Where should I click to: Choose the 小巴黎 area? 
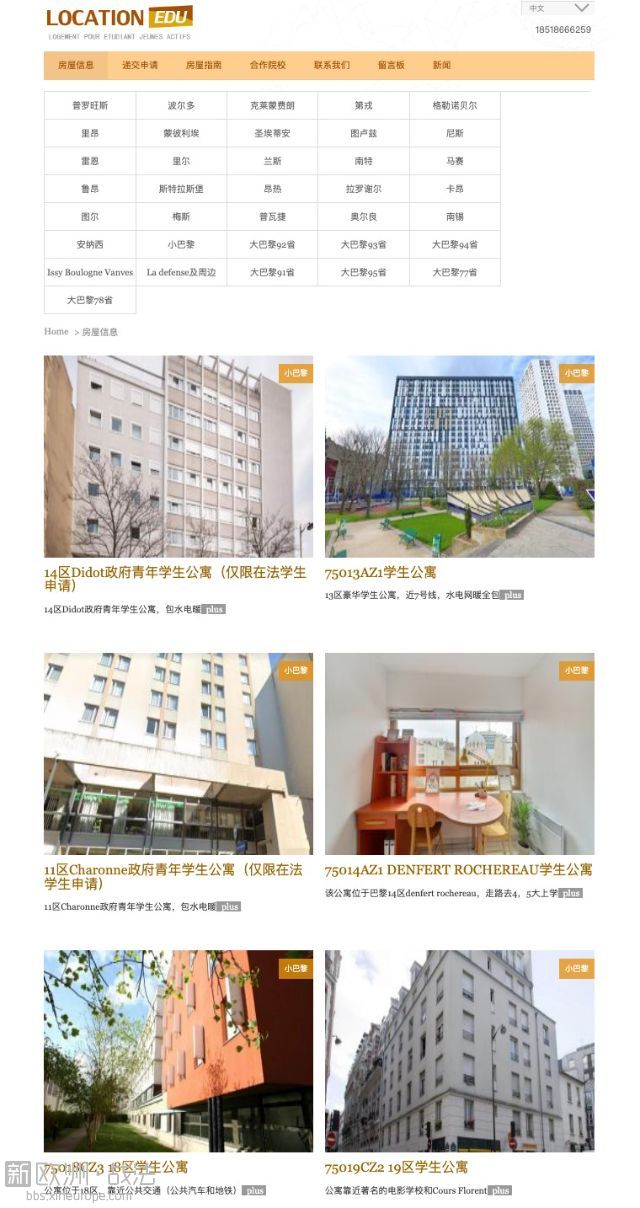click(x=181, y=244)
